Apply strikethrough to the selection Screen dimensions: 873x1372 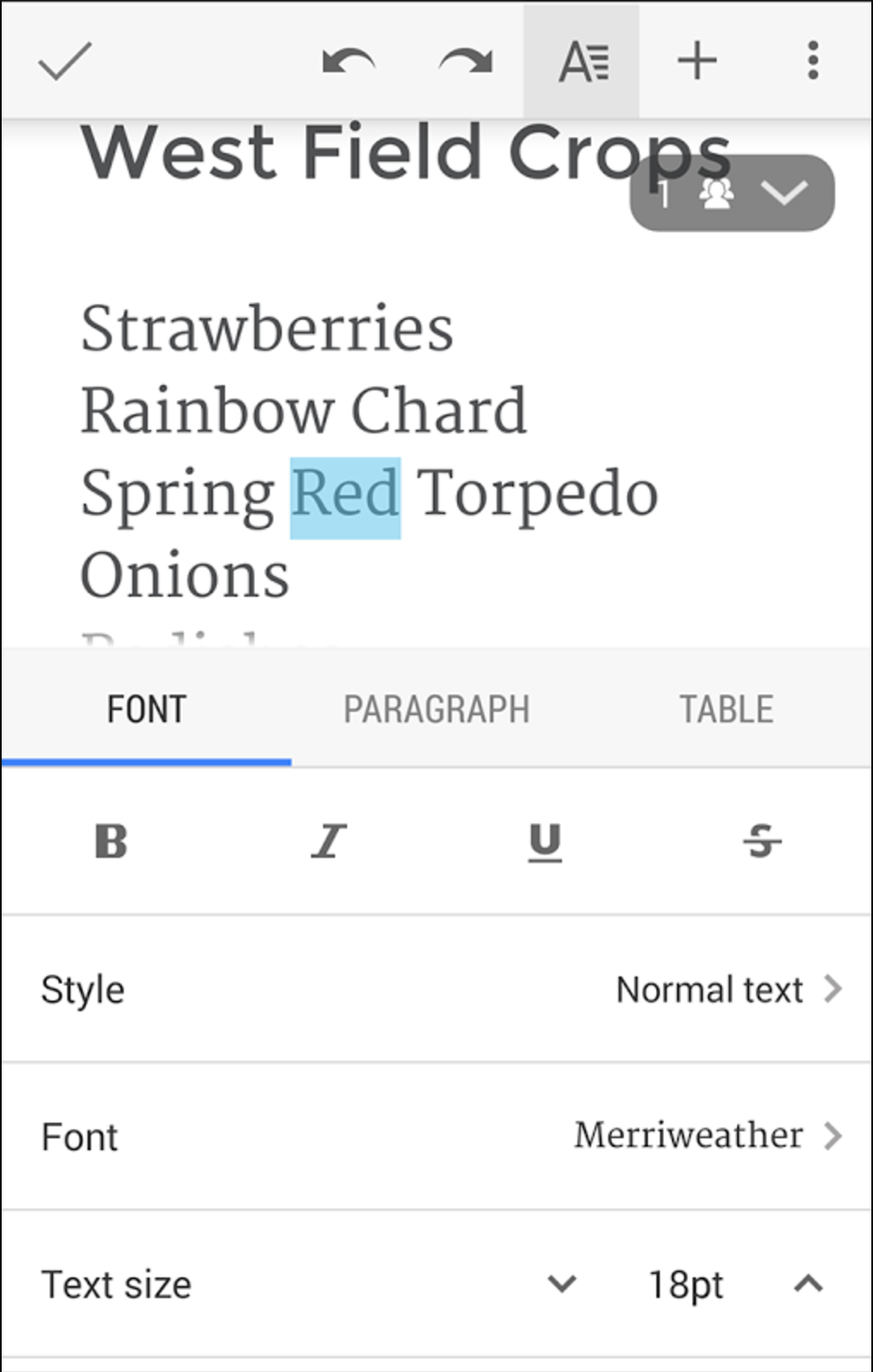(x=762, y=842)
